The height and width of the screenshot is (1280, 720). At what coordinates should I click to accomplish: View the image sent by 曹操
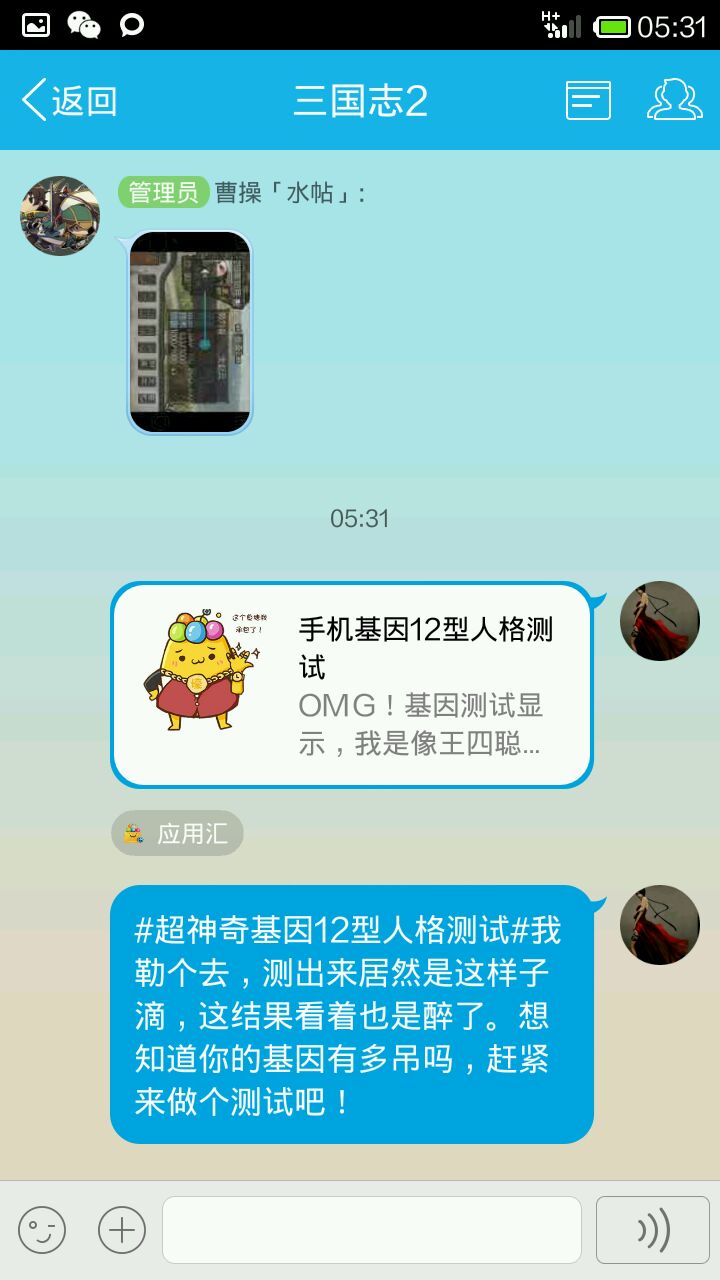[190, 332]
